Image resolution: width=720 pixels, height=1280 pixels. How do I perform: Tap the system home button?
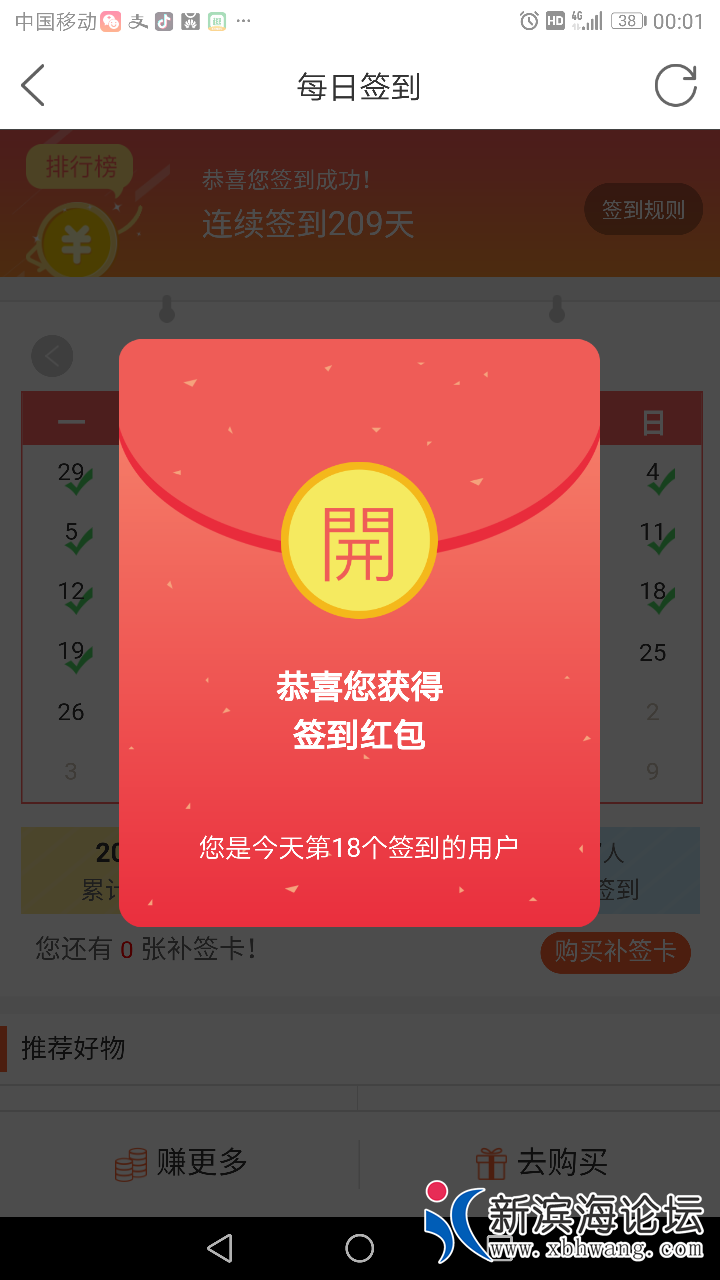click(359, 1247)
